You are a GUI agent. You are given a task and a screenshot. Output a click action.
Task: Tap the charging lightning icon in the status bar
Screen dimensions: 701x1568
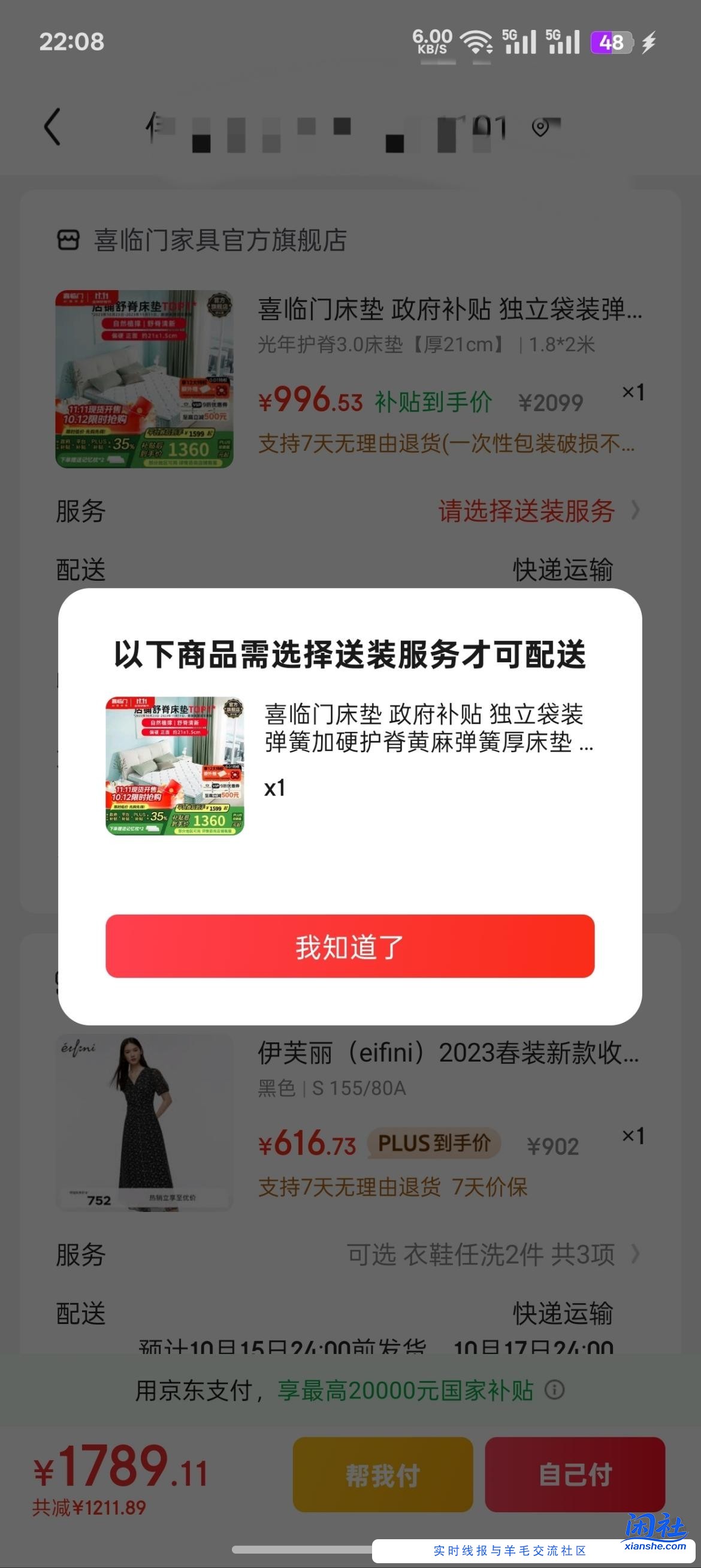(650, 43)
